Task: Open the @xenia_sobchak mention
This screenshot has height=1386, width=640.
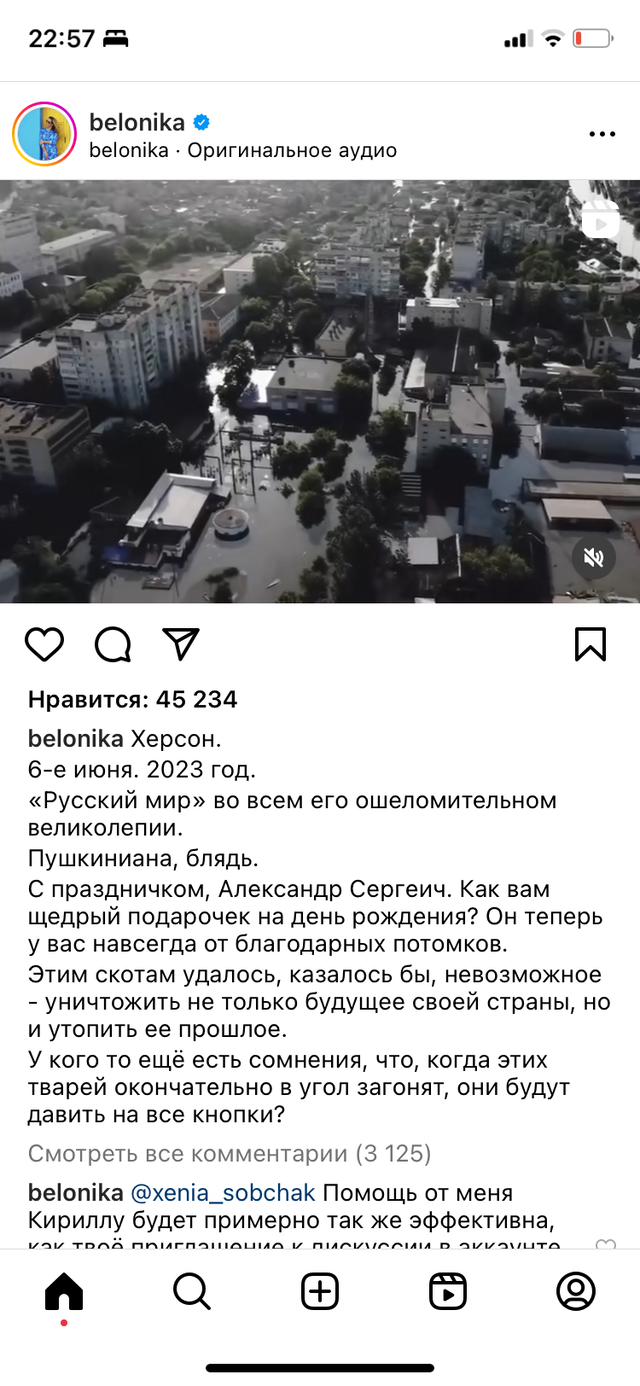Action: tap(223, 1193)
